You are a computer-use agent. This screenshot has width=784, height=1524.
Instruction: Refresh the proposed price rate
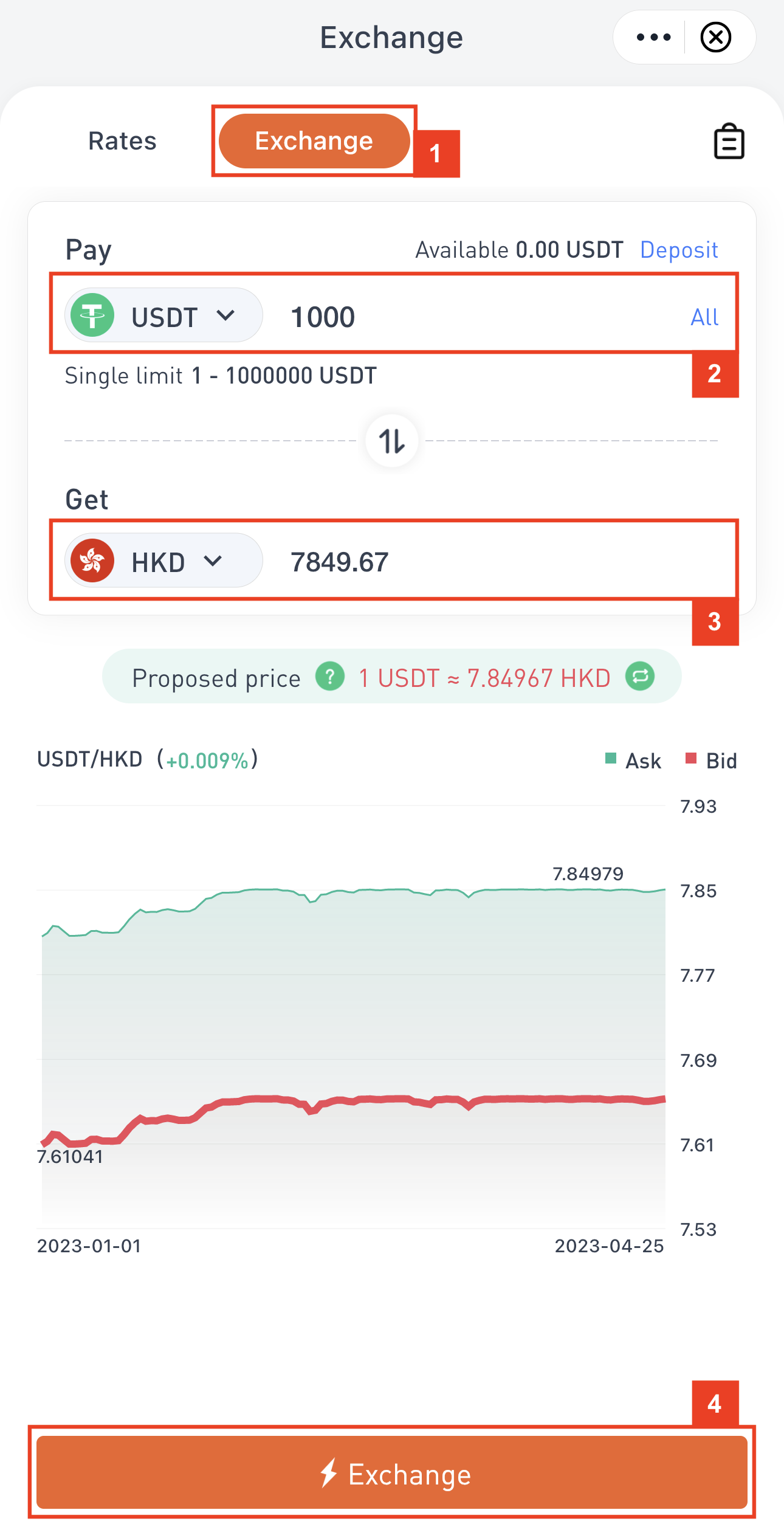tap(640, 677)
